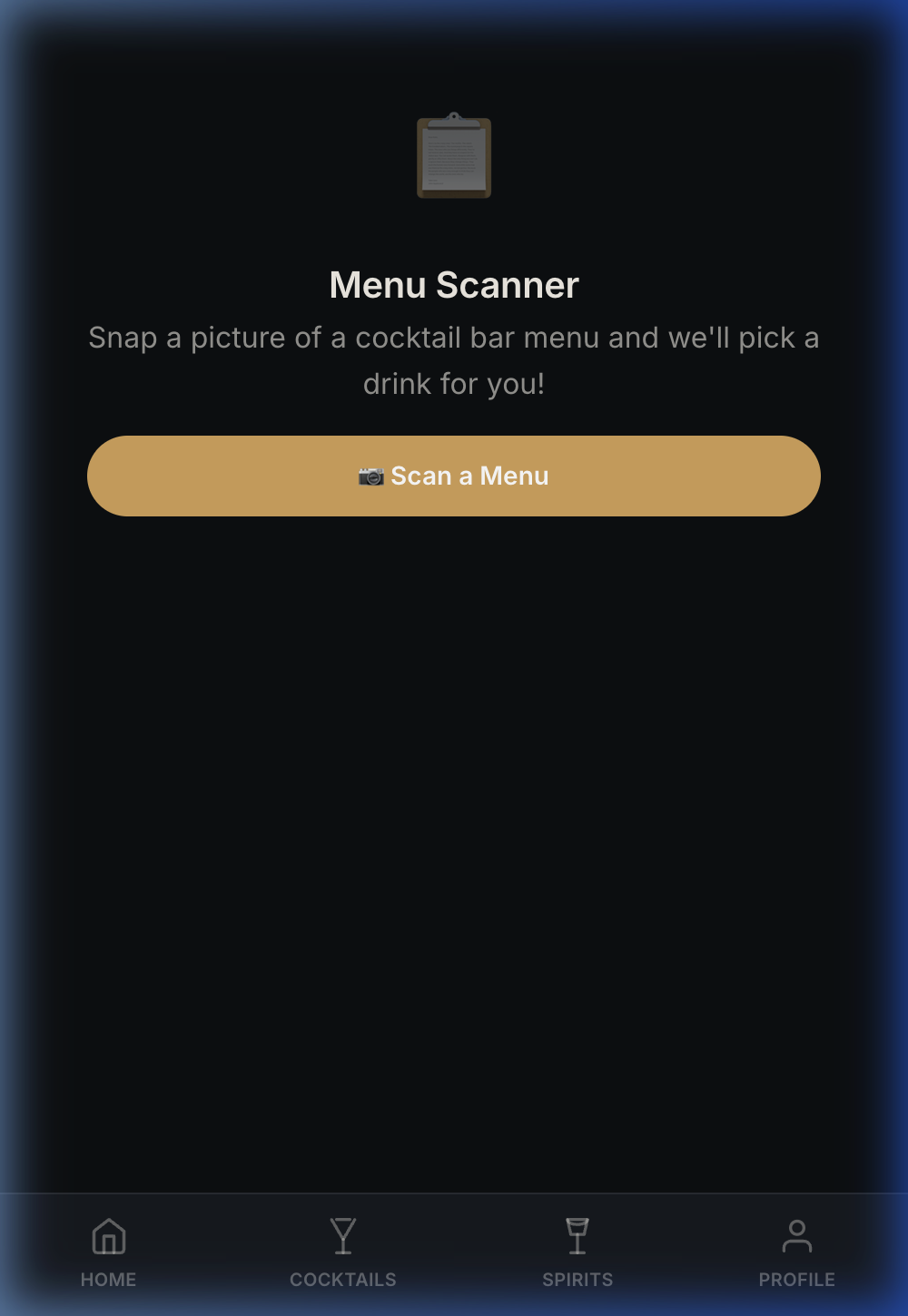
Task: Click the Menu Scanner heading
Action: [453, 284]
